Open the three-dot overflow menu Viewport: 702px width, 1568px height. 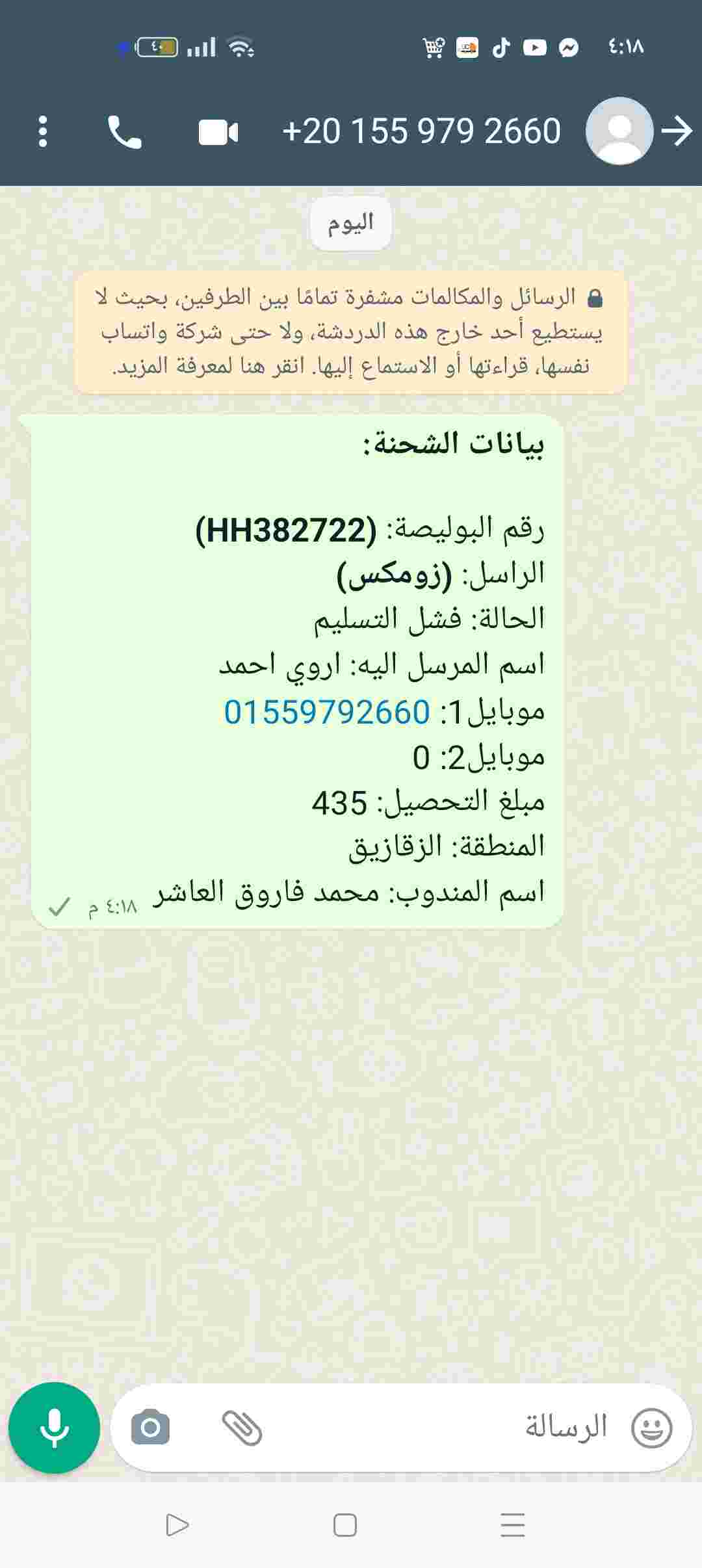tap(43, 131)
